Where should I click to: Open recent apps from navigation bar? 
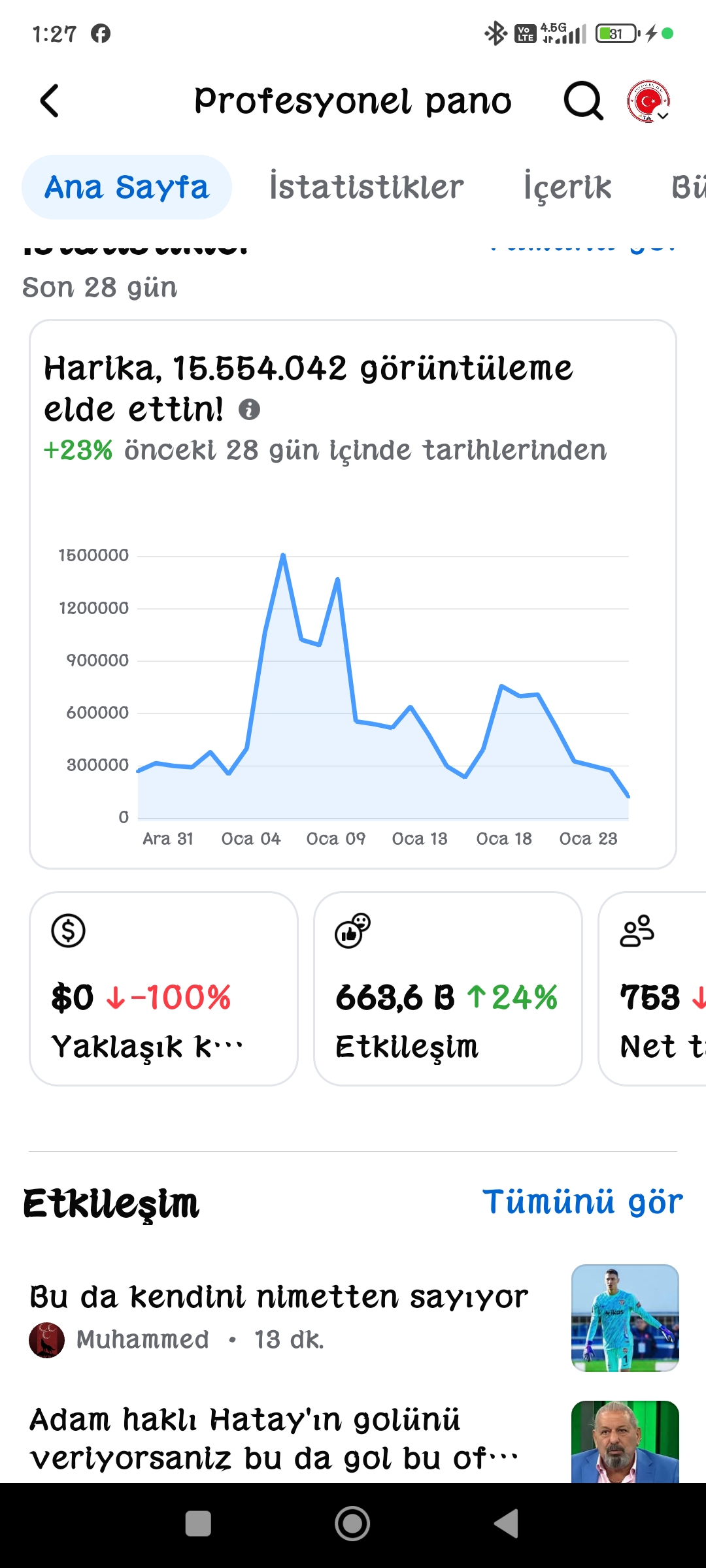point(198,1524)
